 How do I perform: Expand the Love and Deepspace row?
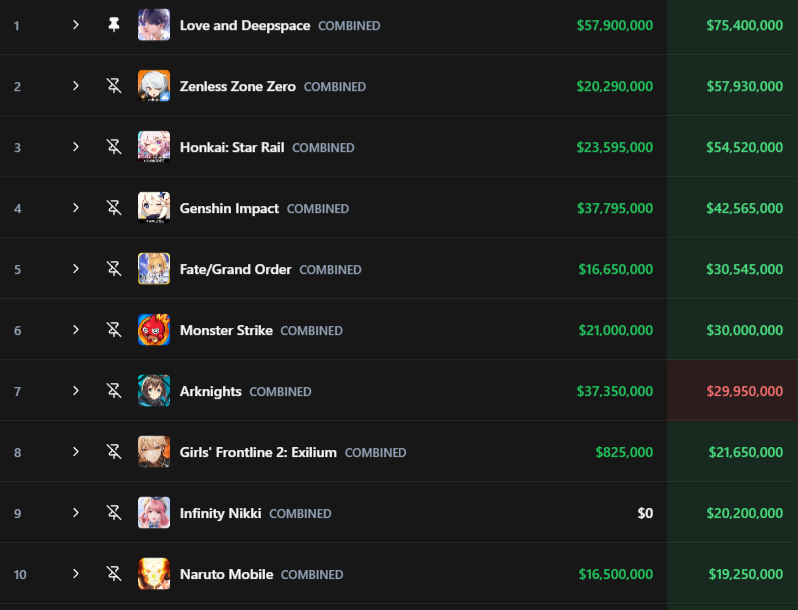(75, 25)
